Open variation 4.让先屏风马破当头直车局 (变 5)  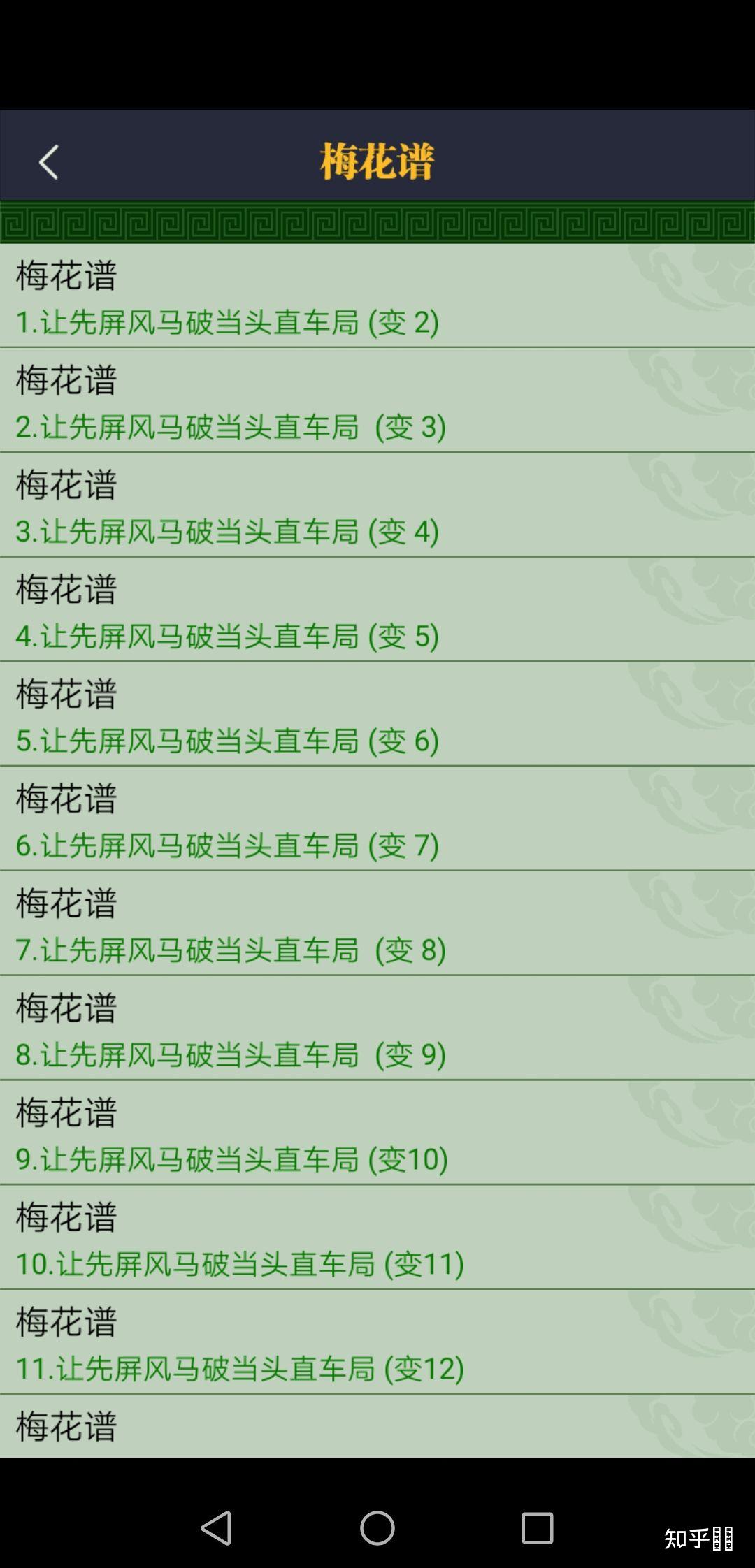(x=226, y=637)
